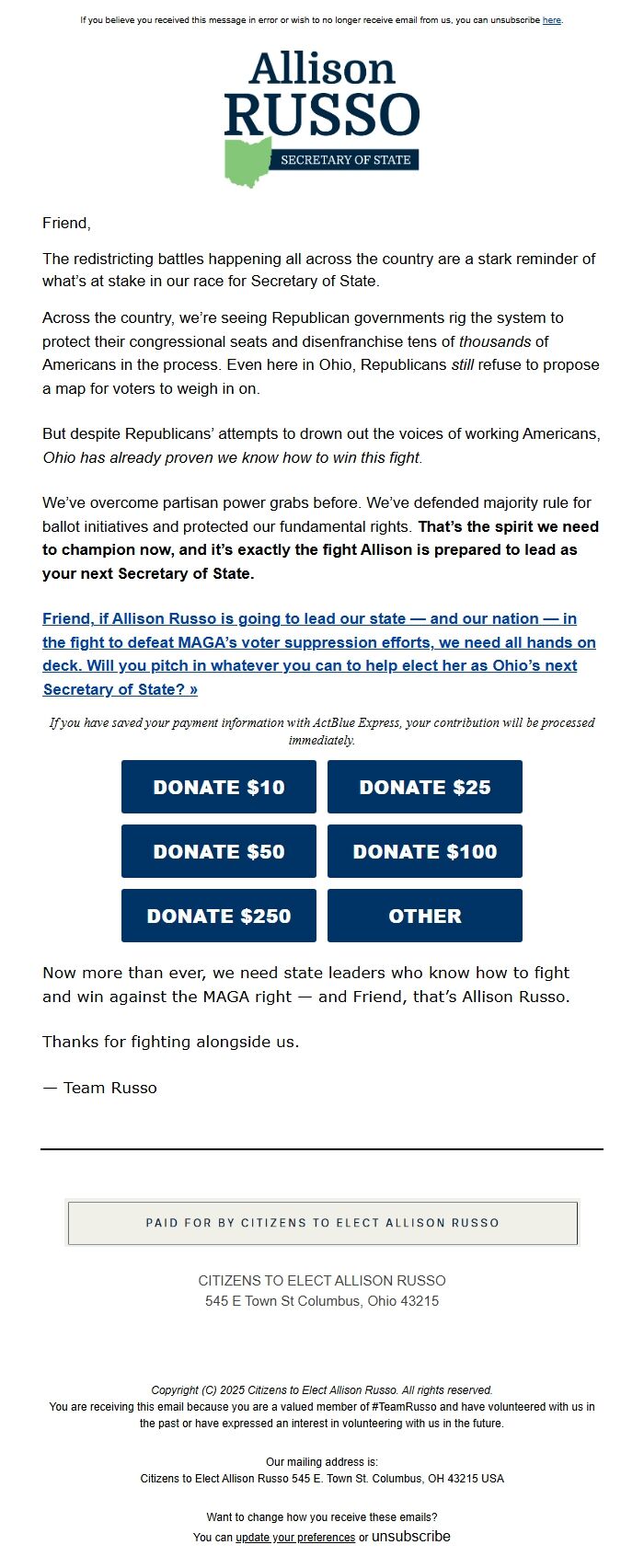The image size is (644, 1568).
Task: Tap the unsubscribe link in the footer
Action: coord(411,1537)
